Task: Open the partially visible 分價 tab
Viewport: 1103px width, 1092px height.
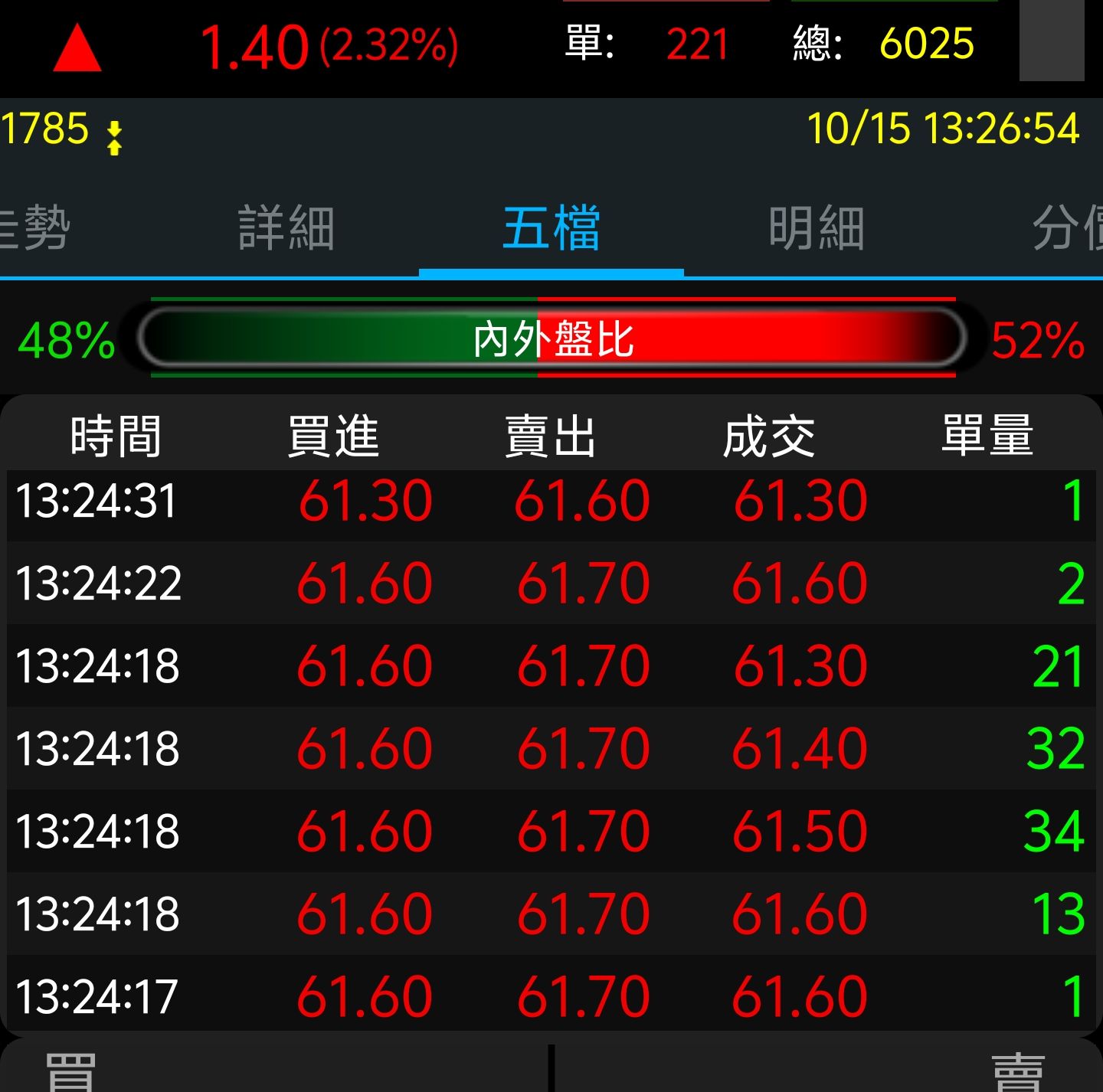Action: tap(1069, 228)
